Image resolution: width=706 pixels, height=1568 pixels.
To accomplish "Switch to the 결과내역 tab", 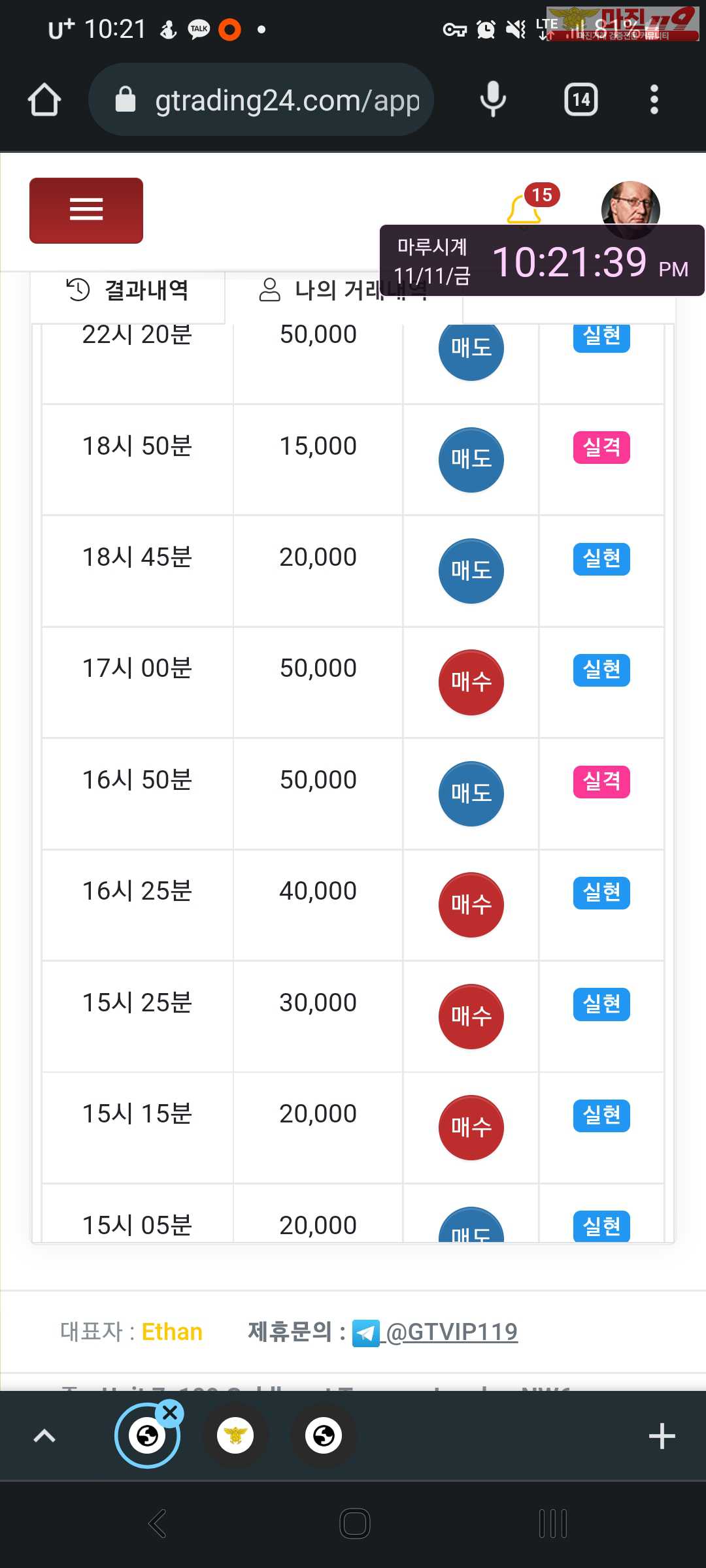I will coord(128,290).
